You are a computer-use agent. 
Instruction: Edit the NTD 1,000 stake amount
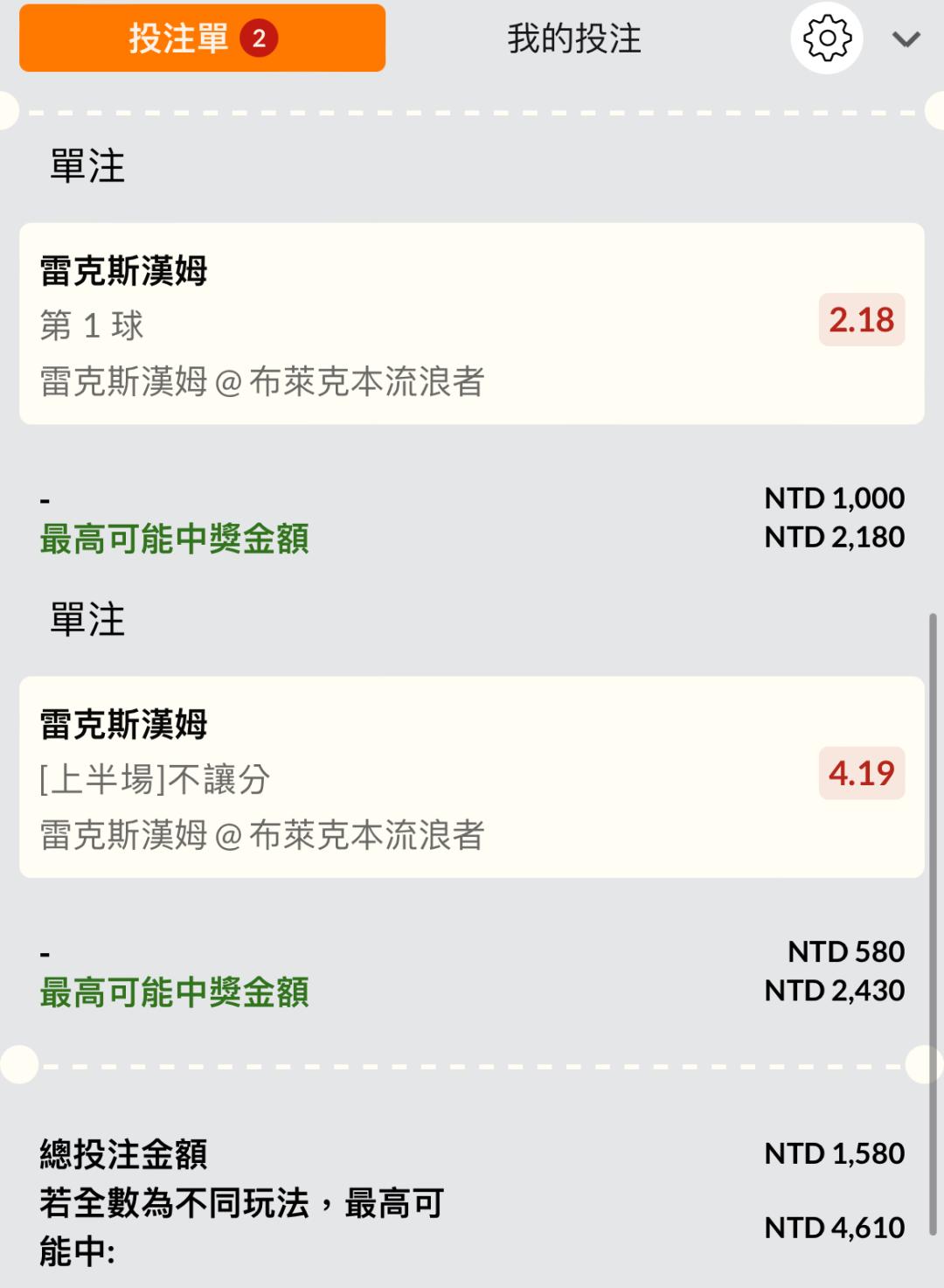[x=834, y=498]
